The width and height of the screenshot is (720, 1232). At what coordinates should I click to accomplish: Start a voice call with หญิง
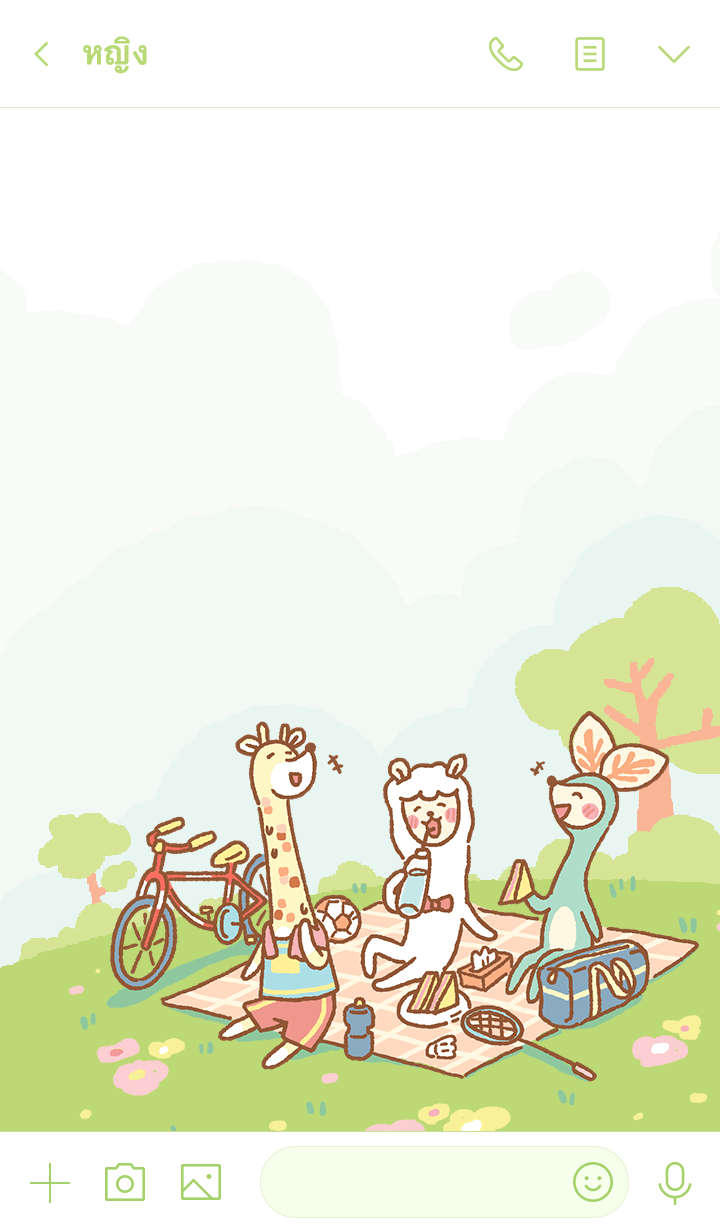click(505, 54)
